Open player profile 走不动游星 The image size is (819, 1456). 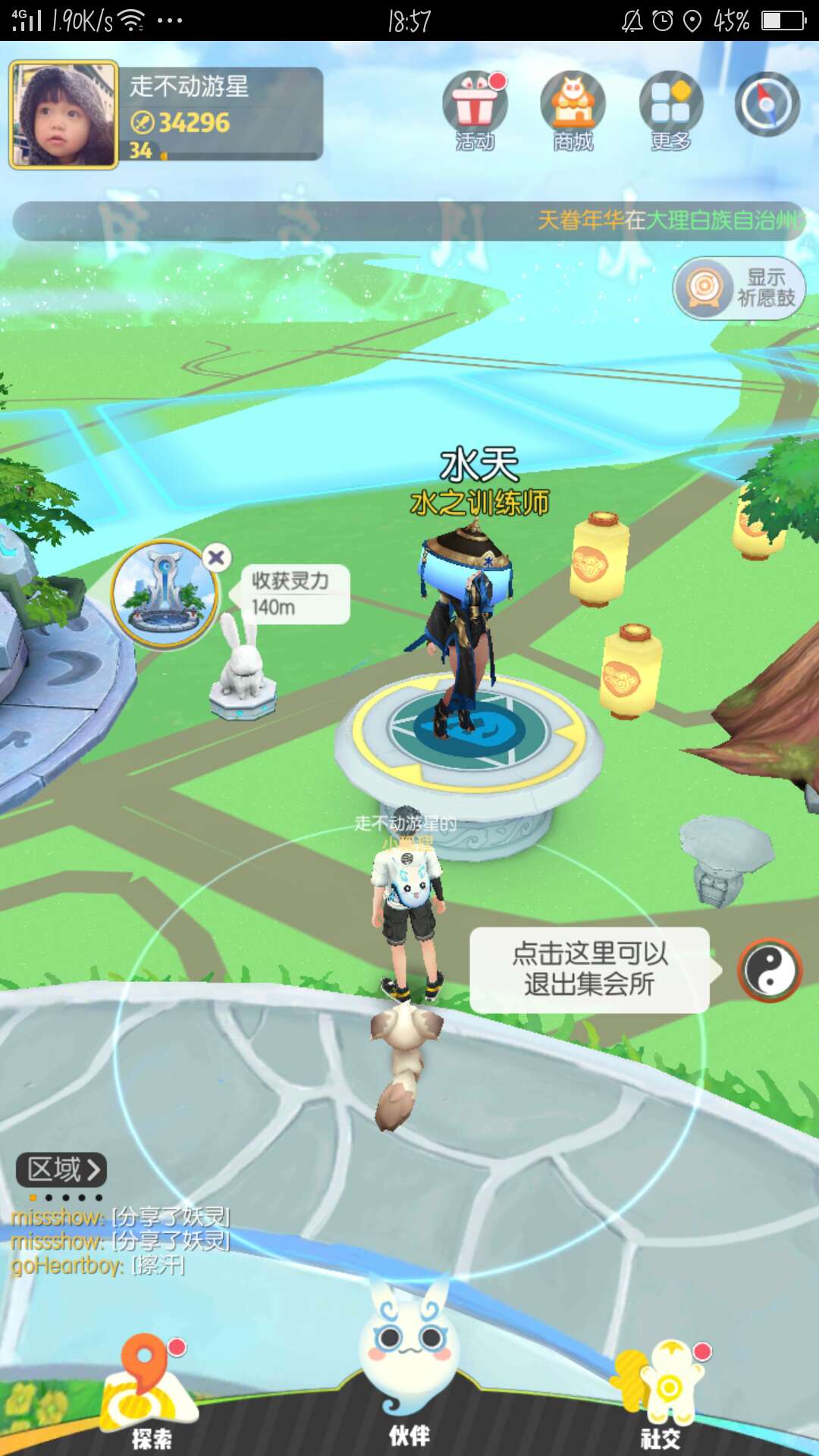pyautogui.click(x=64, y=114)
